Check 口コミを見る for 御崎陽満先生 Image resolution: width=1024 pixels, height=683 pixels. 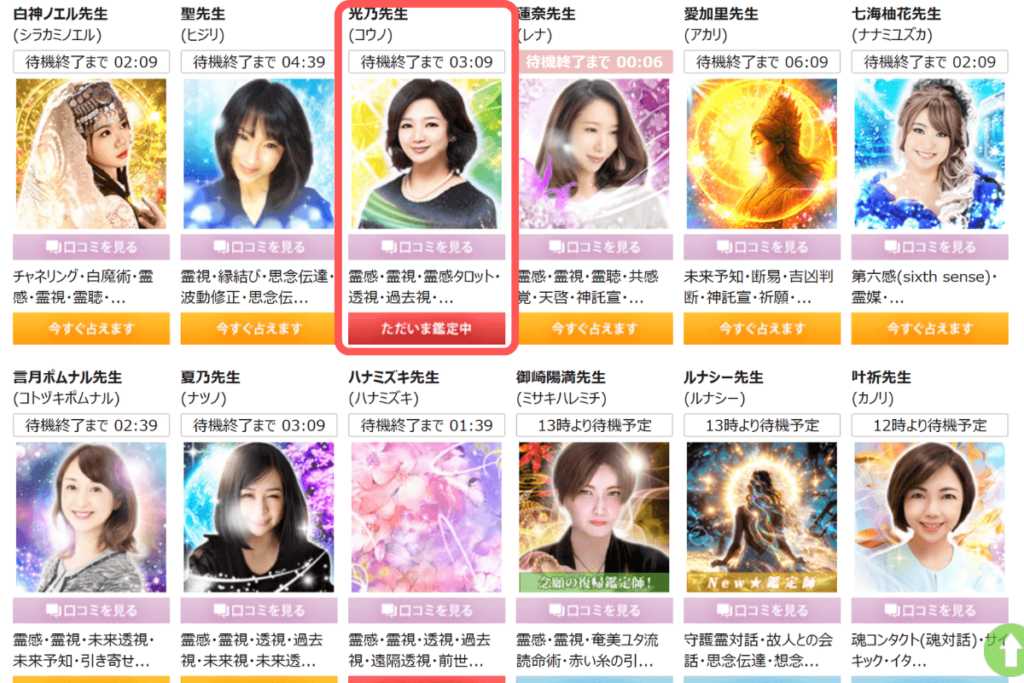(594, 610)
